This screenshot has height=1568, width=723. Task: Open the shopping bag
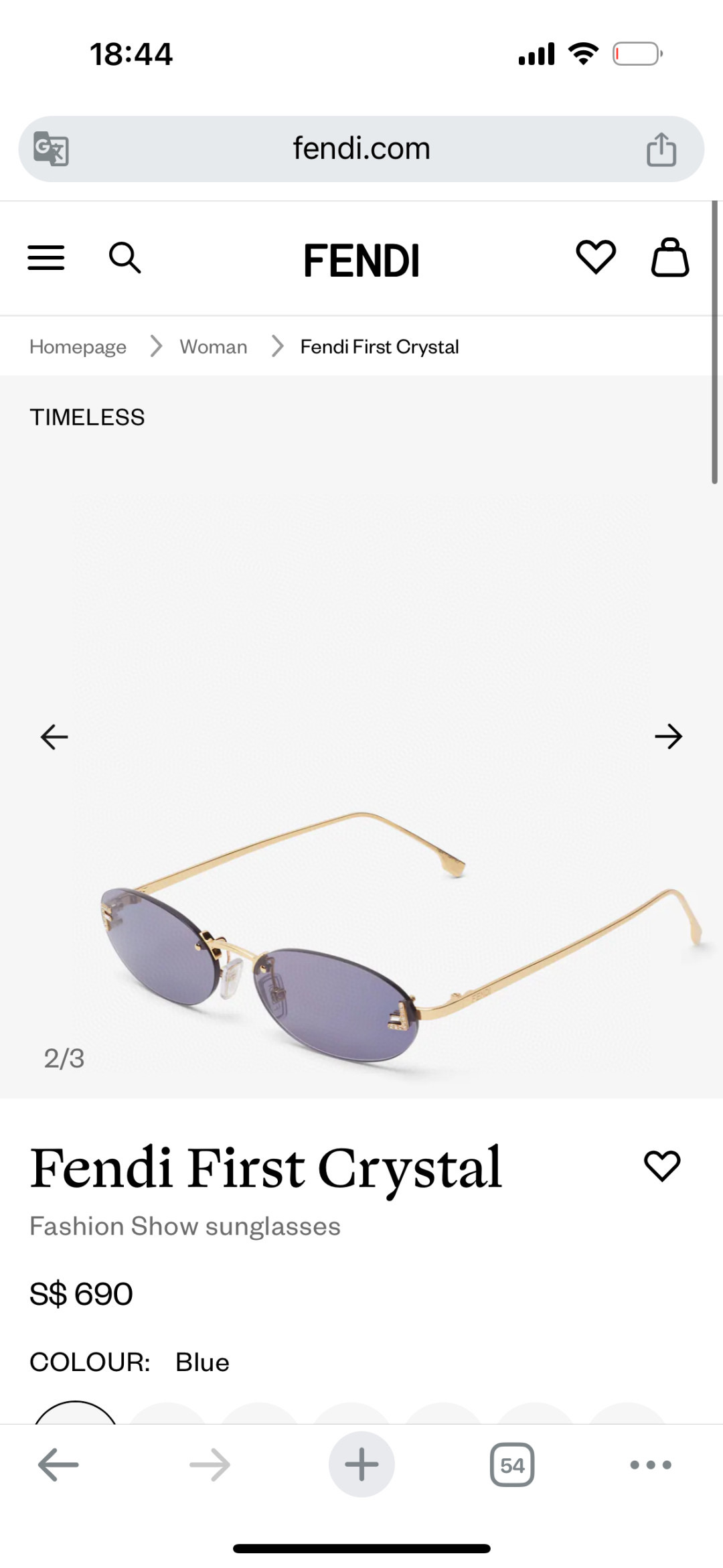click(x=670, y=258)
